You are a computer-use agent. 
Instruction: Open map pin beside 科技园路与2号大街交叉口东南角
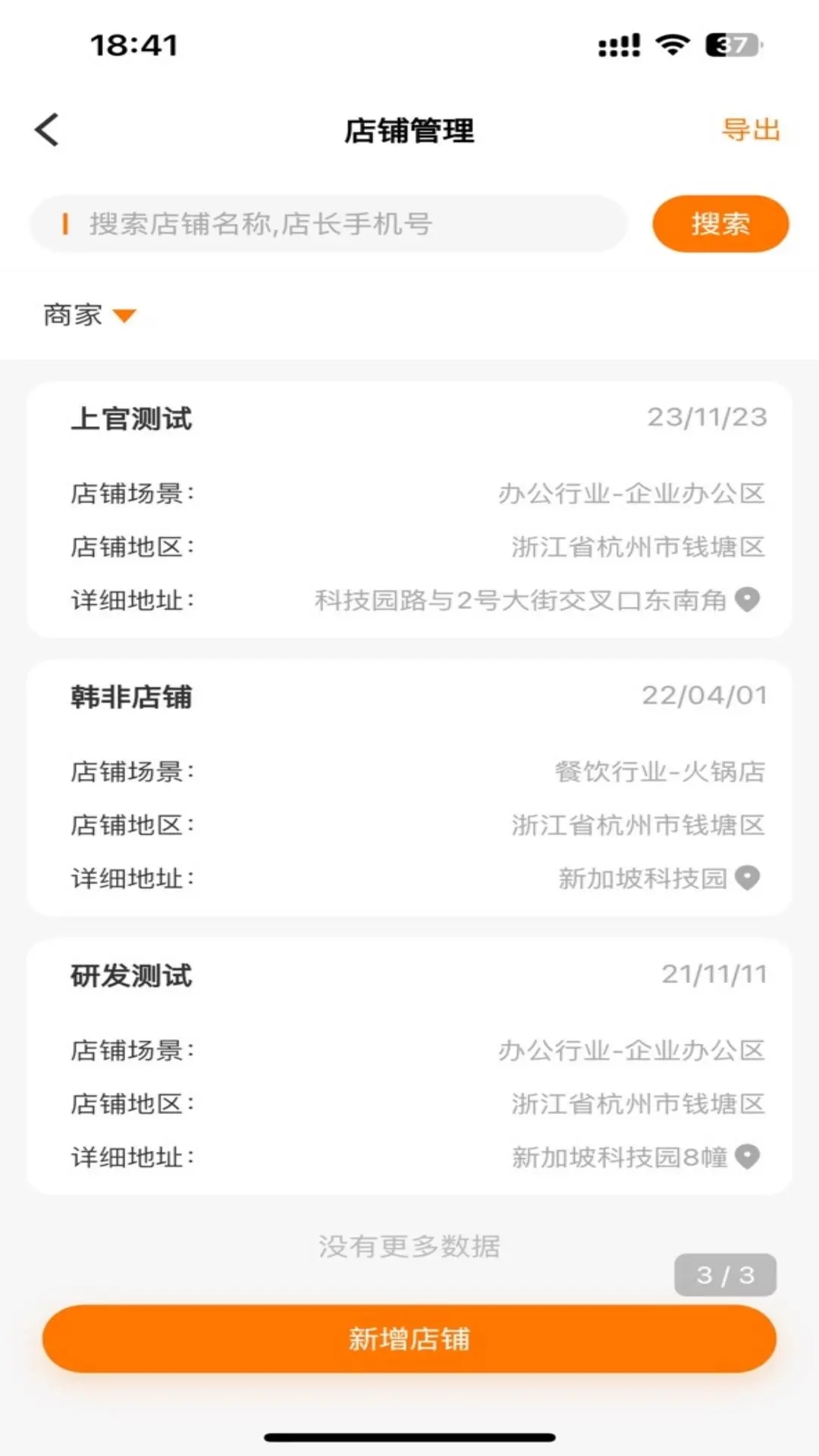(x=749, y=600)
